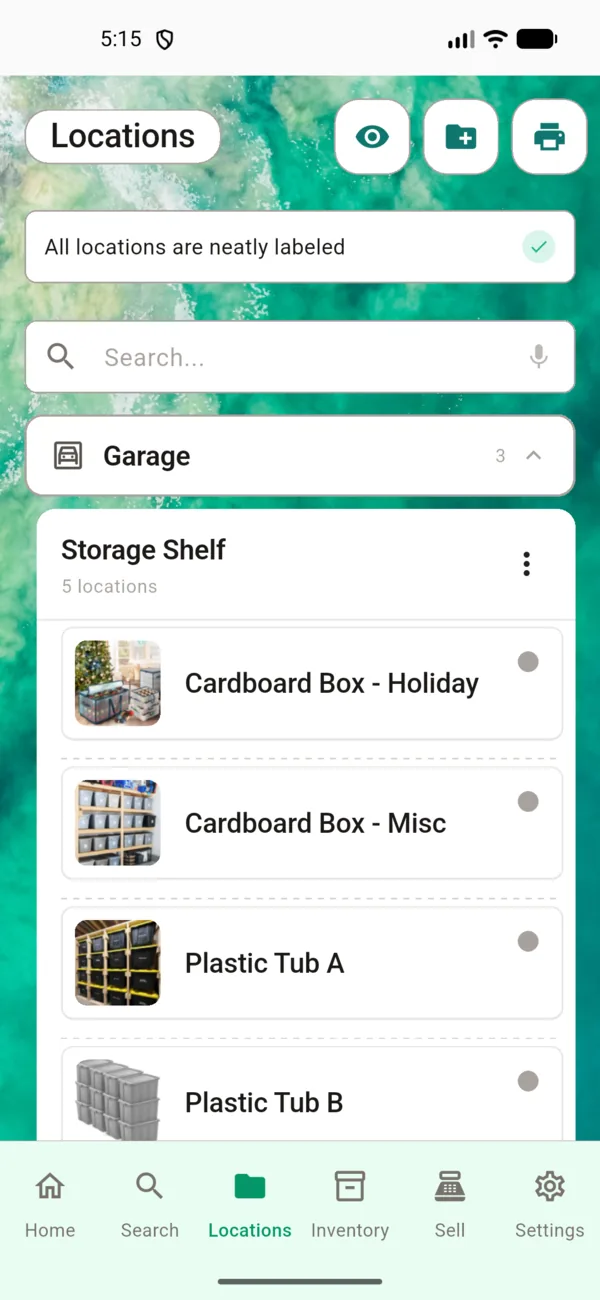Go to the Home tab
The height and width of the screenshot is (1300, 600).
pyautogui.click(x=50, y=1203)
